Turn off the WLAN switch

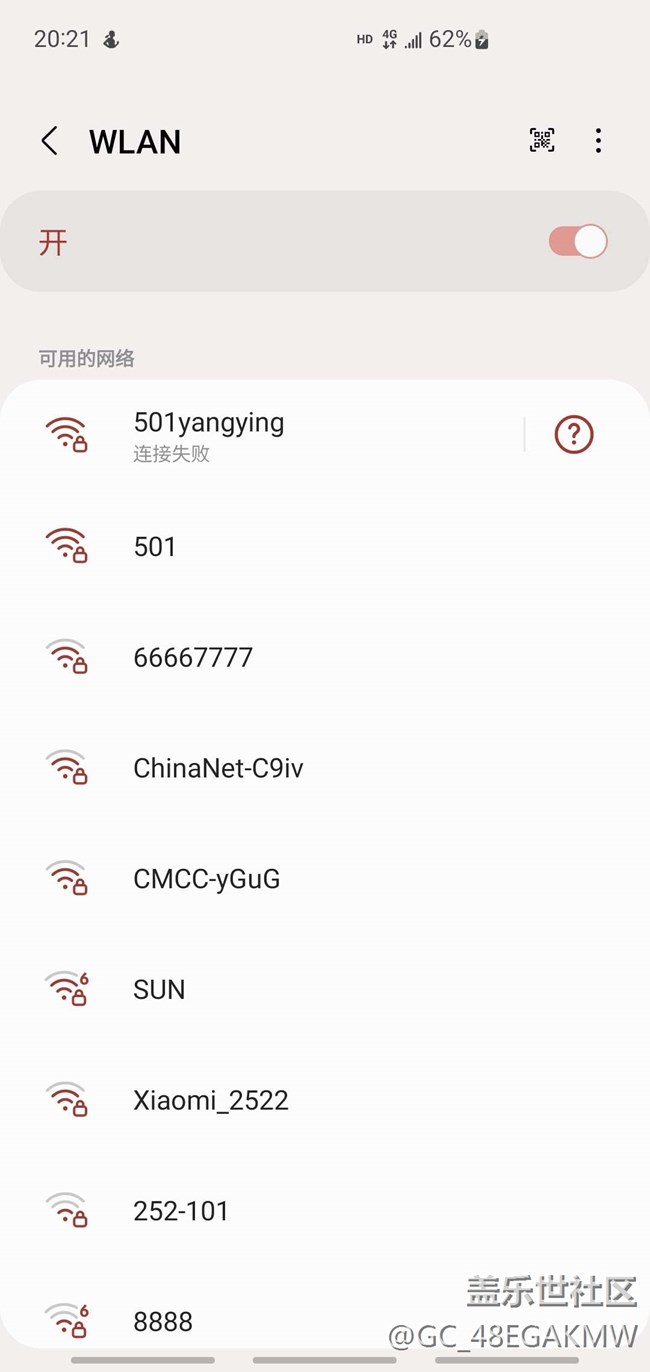(x=578, y=242)
